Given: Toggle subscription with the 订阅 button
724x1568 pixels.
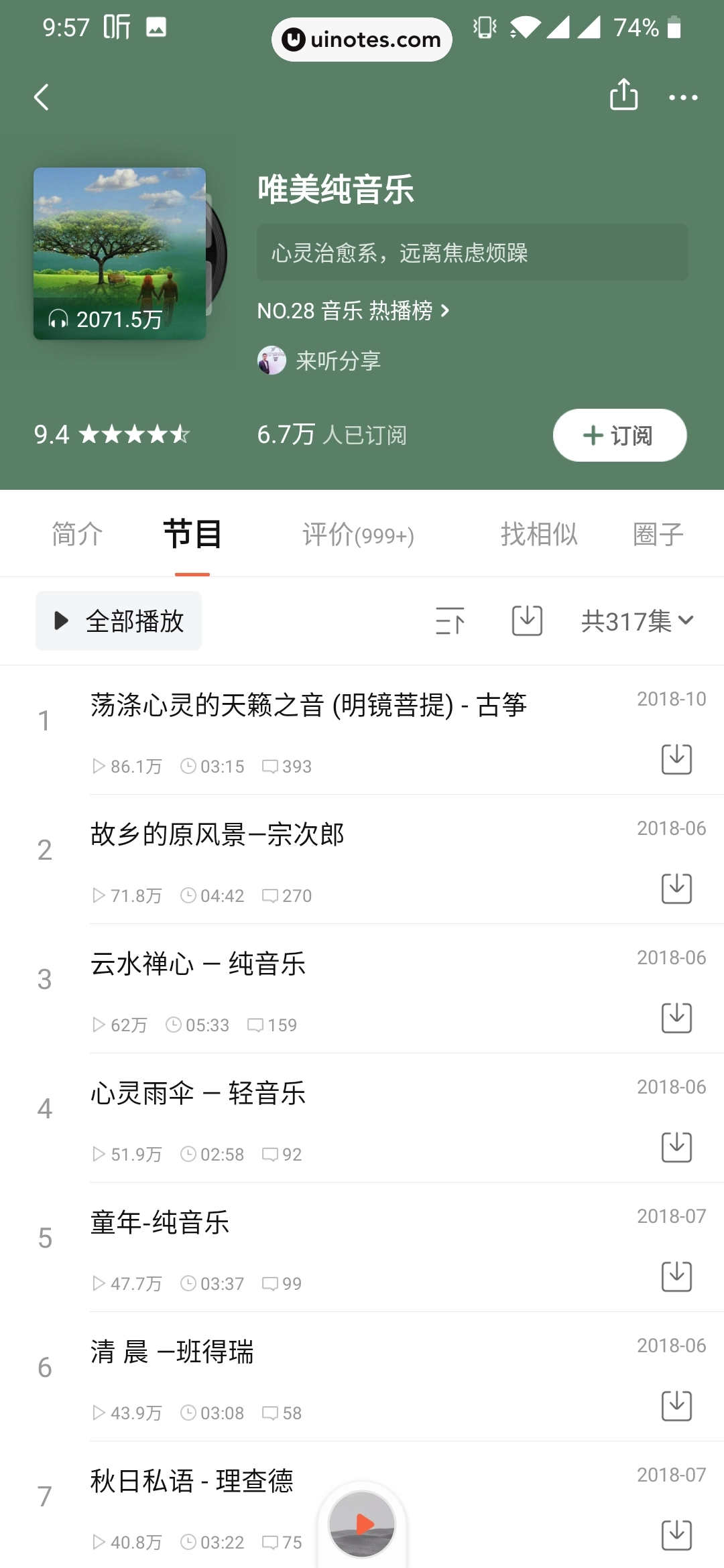Looking at the screenshot, I should [617, 435].
